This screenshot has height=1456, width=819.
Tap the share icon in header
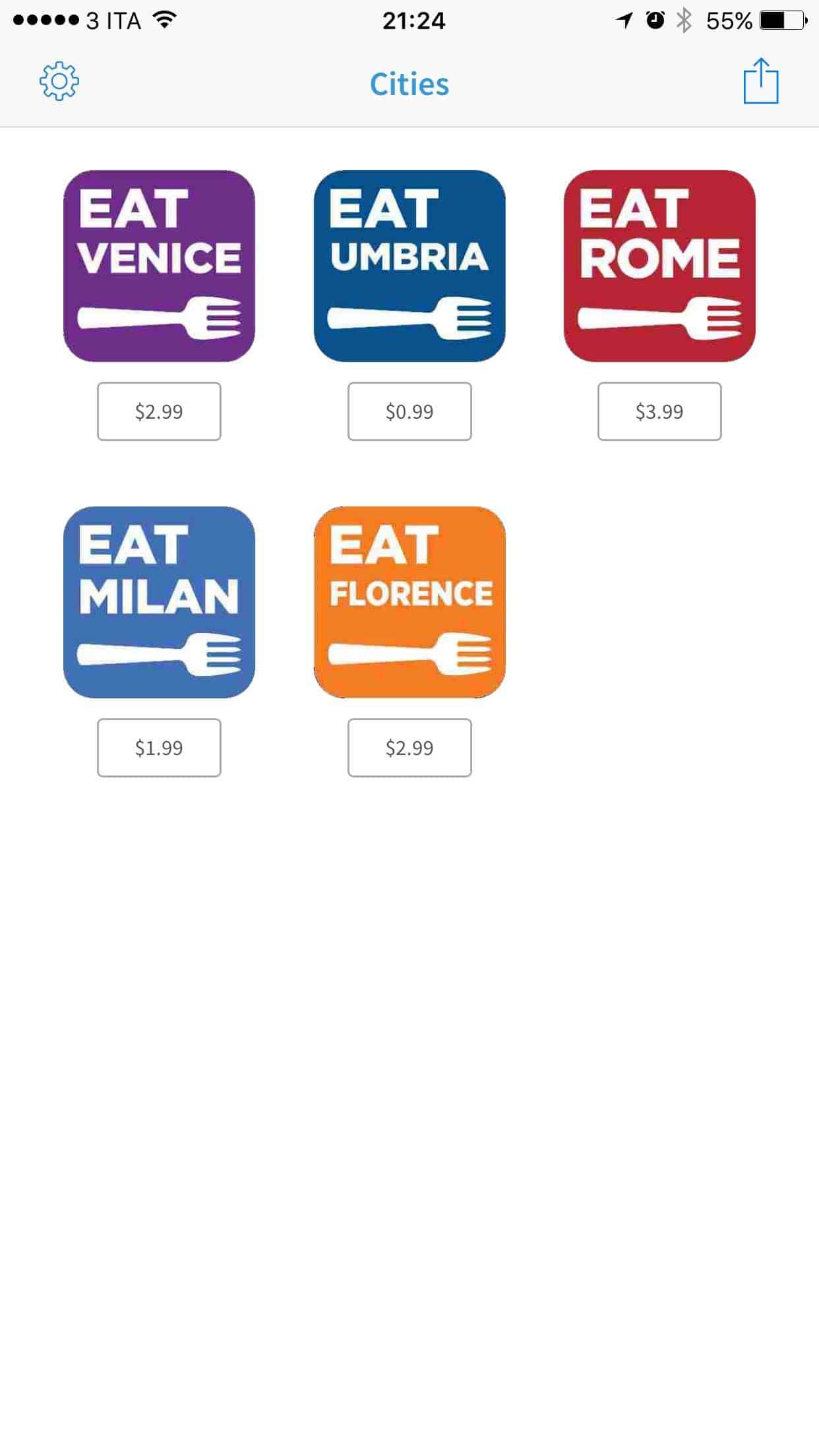pyautogui.click(x=761, y=81)
